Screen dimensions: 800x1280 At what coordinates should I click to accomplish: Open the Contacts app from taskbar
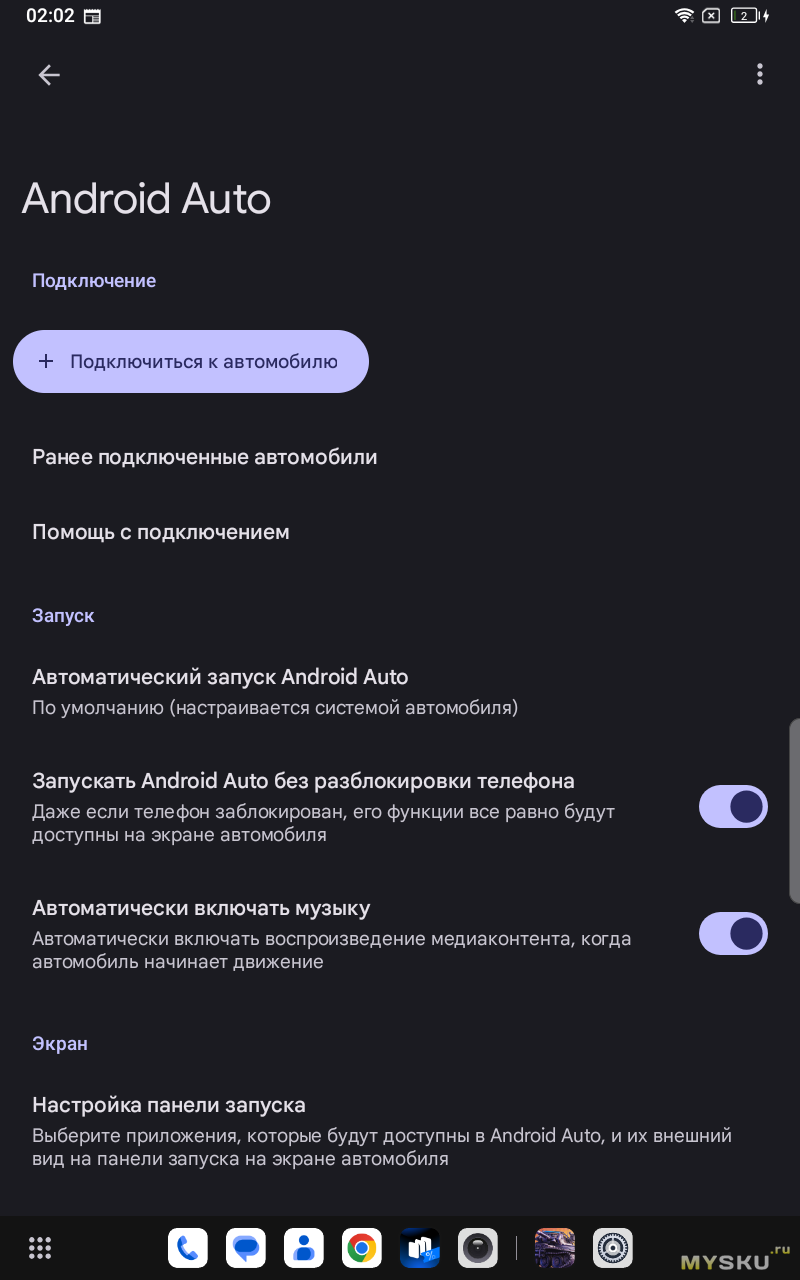304,1247
